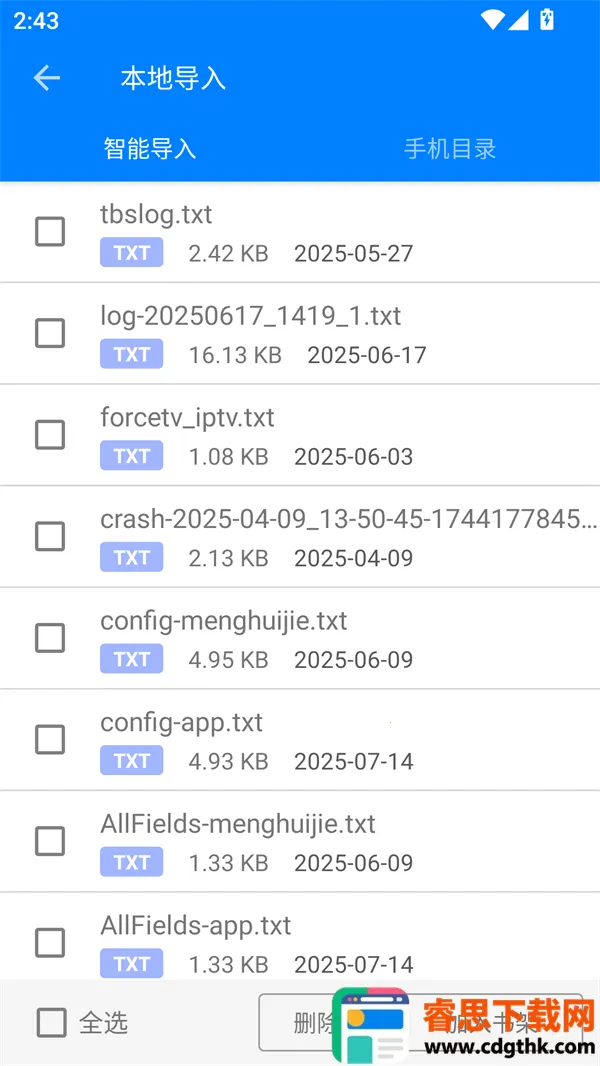This screenshot has height=1066, width=600.
Task: Switch to the 手机目录 tab
Action: point(449,150)
